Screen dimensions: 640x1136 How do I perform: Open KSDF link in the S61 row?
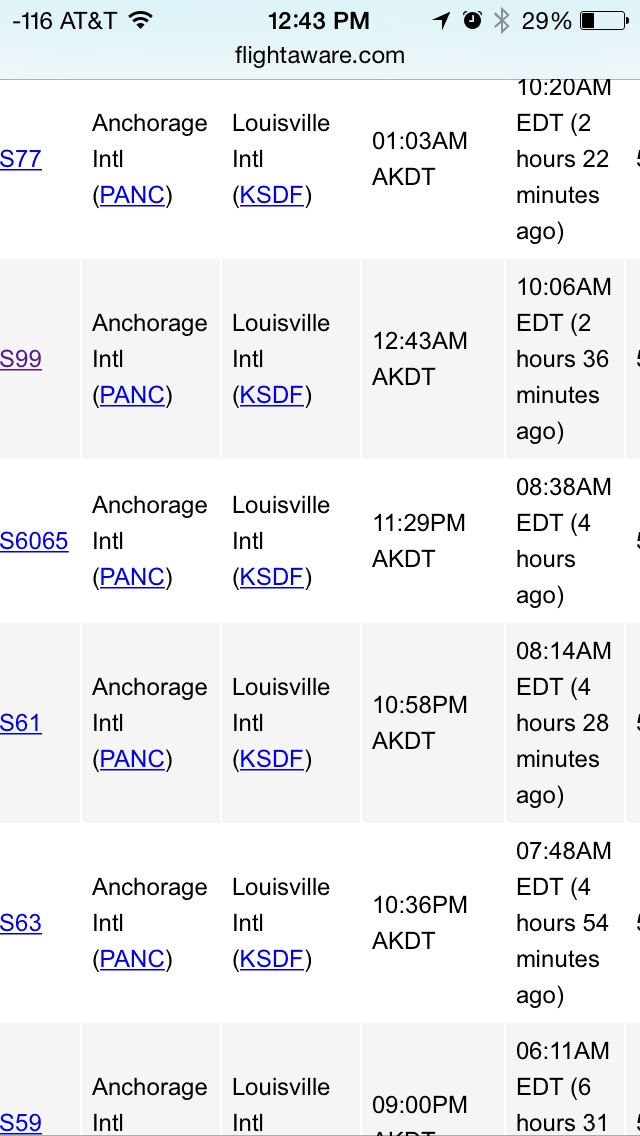(x=271, y=759)
